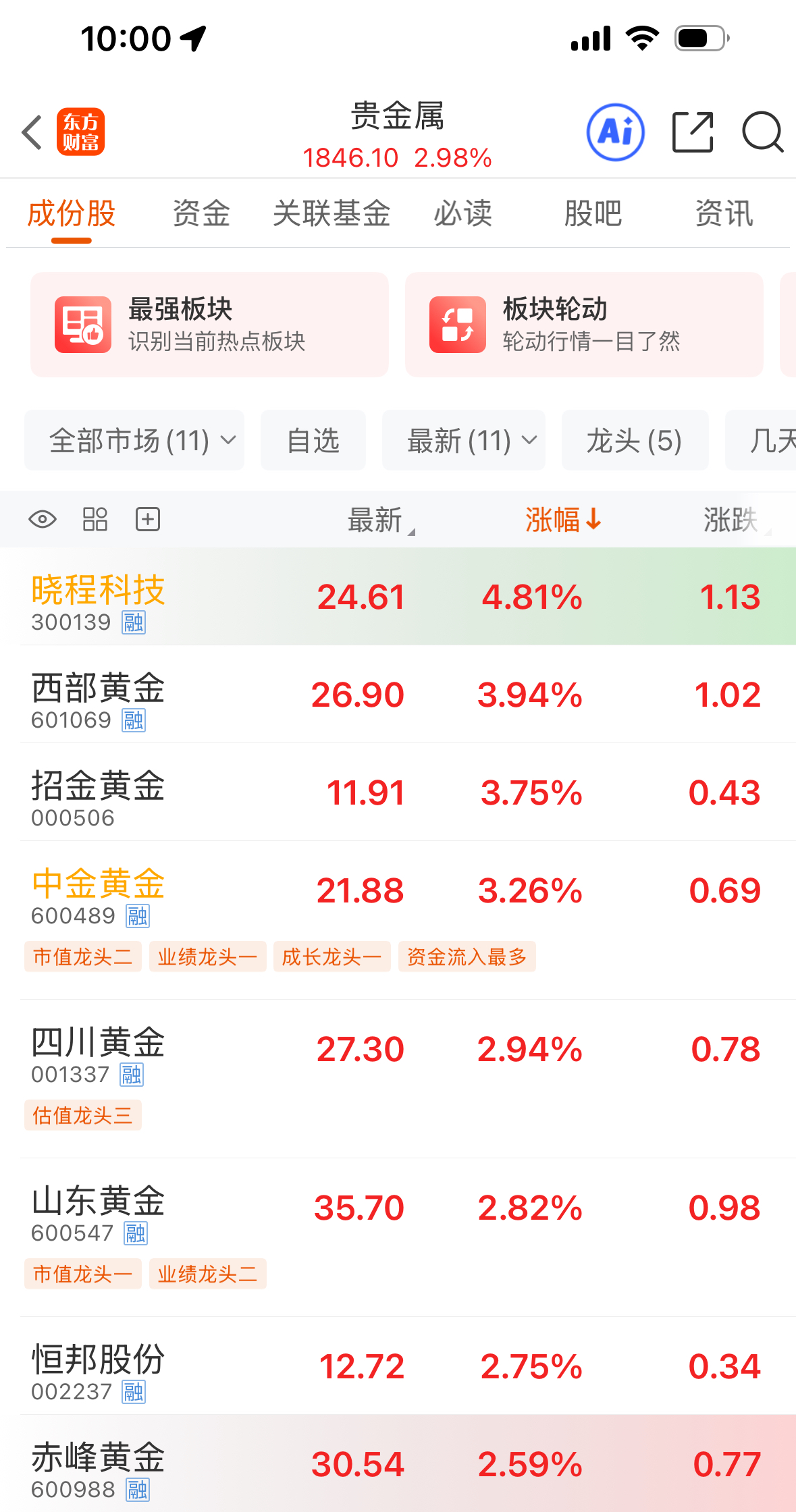Image resolution: width=796 pixels, height=1512 pixels.
Task: Expand the 全部市场 (11) dropdown
Action: (134, 441)
